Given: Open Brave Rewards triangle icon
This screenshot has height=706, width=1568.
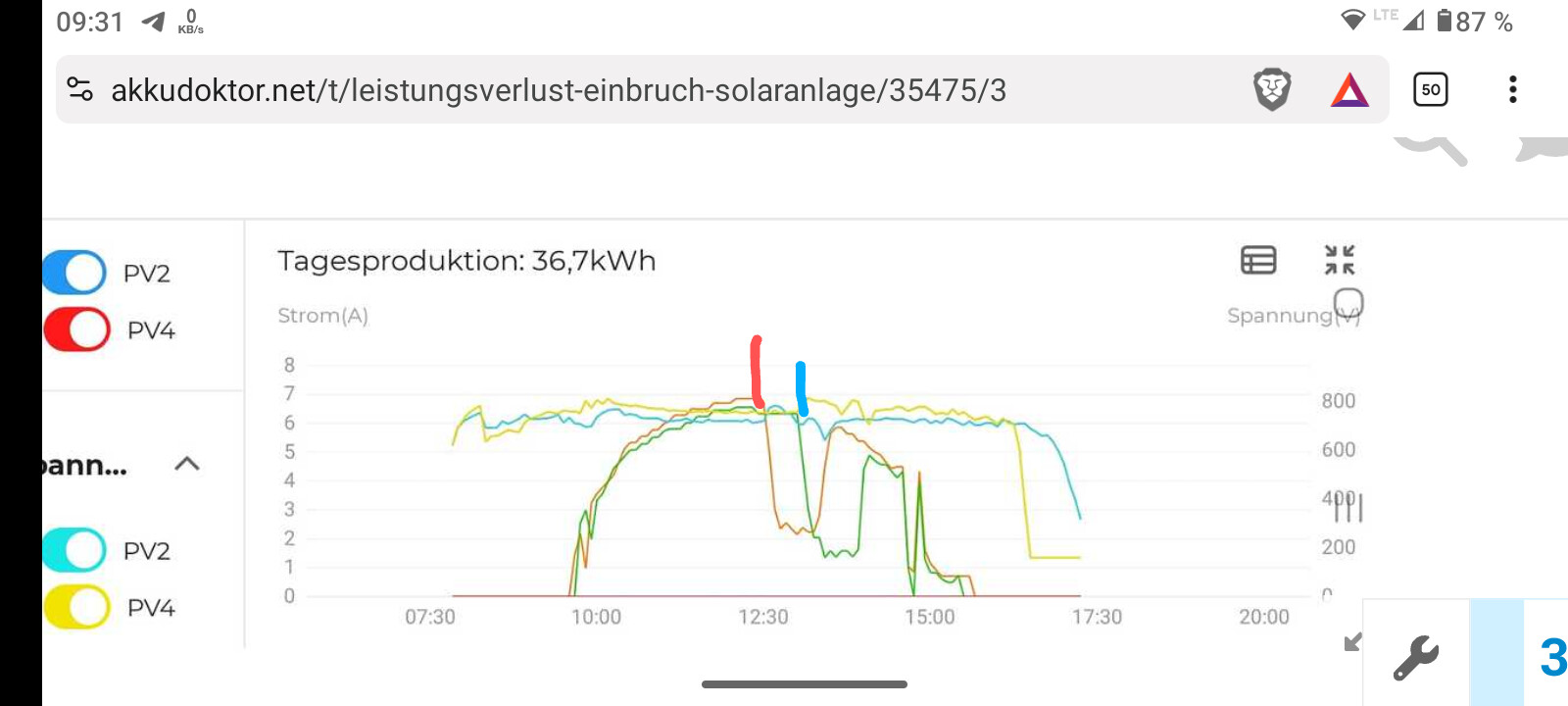Looking at the screenshot, I should point(1349,90).
